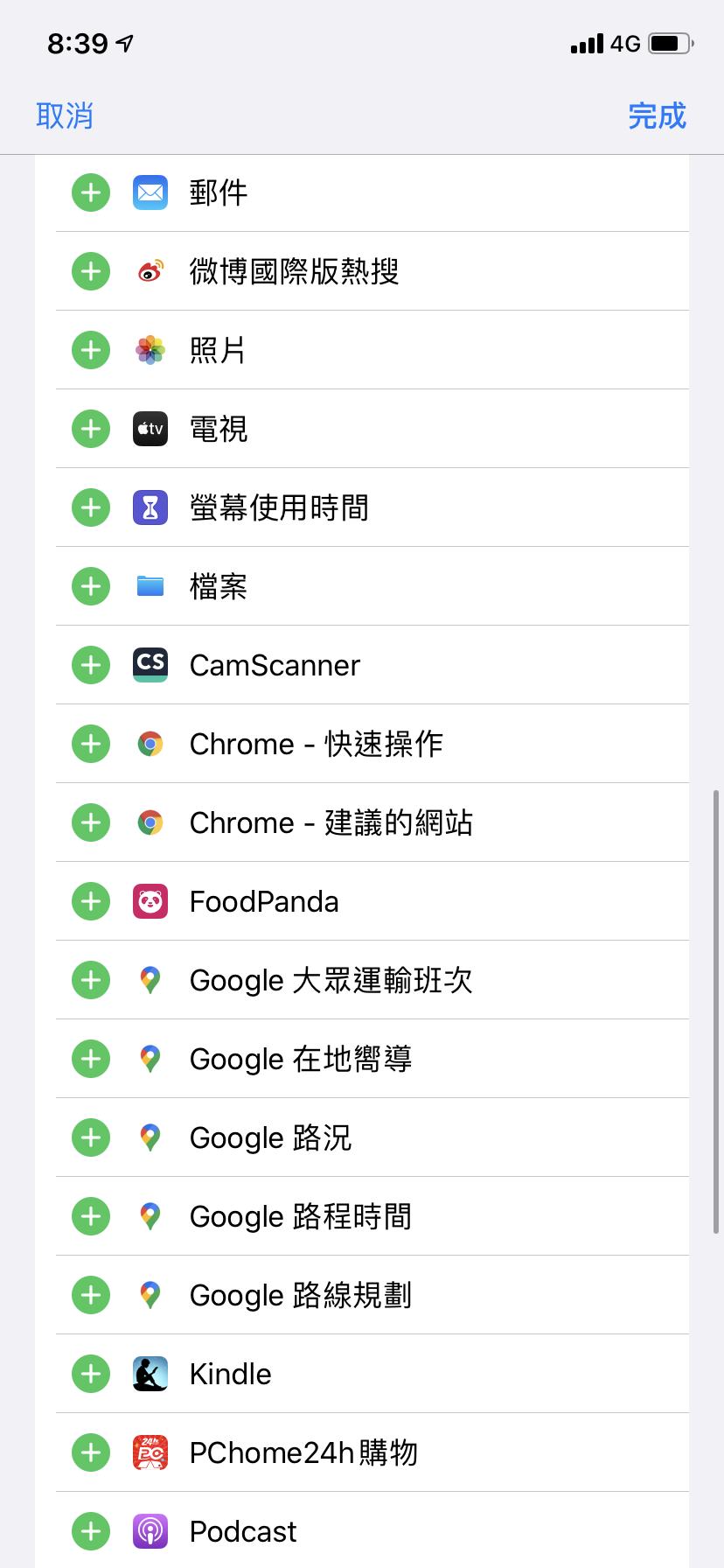Add the Google 路線規劃 widget
Image resolution: width=724 pixels, height=1568 pixels.
pos(91,1295)
